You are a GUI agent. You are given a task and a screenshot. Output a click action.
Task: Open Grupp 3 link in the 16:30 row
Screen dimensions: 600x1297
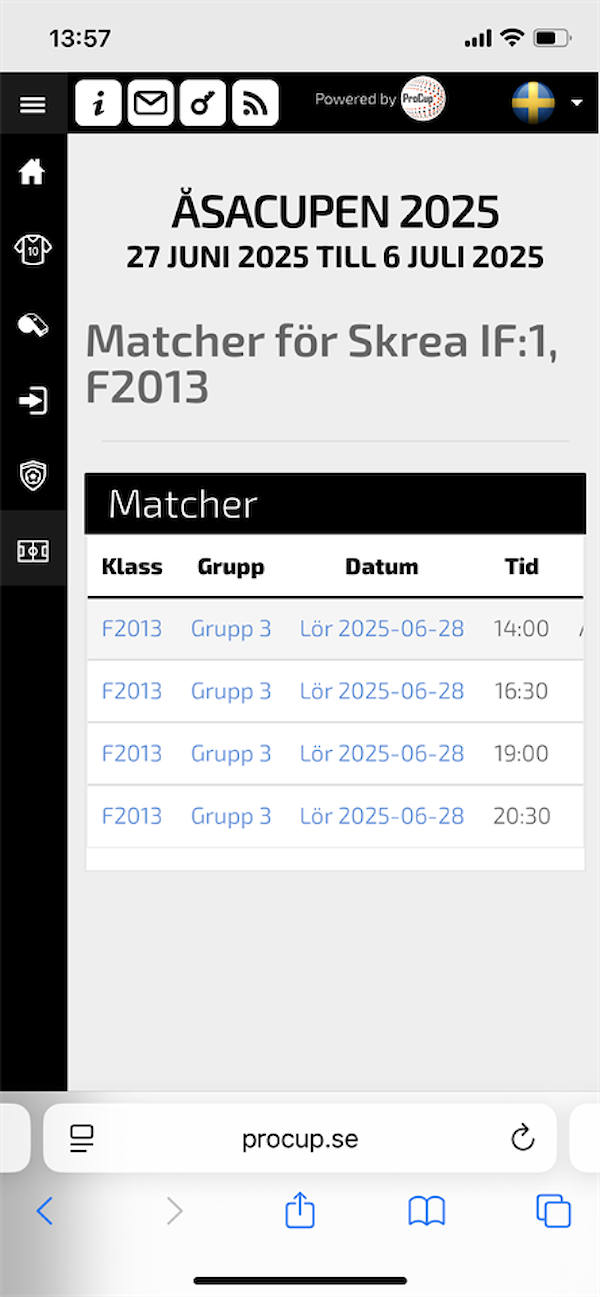(231, 691)
